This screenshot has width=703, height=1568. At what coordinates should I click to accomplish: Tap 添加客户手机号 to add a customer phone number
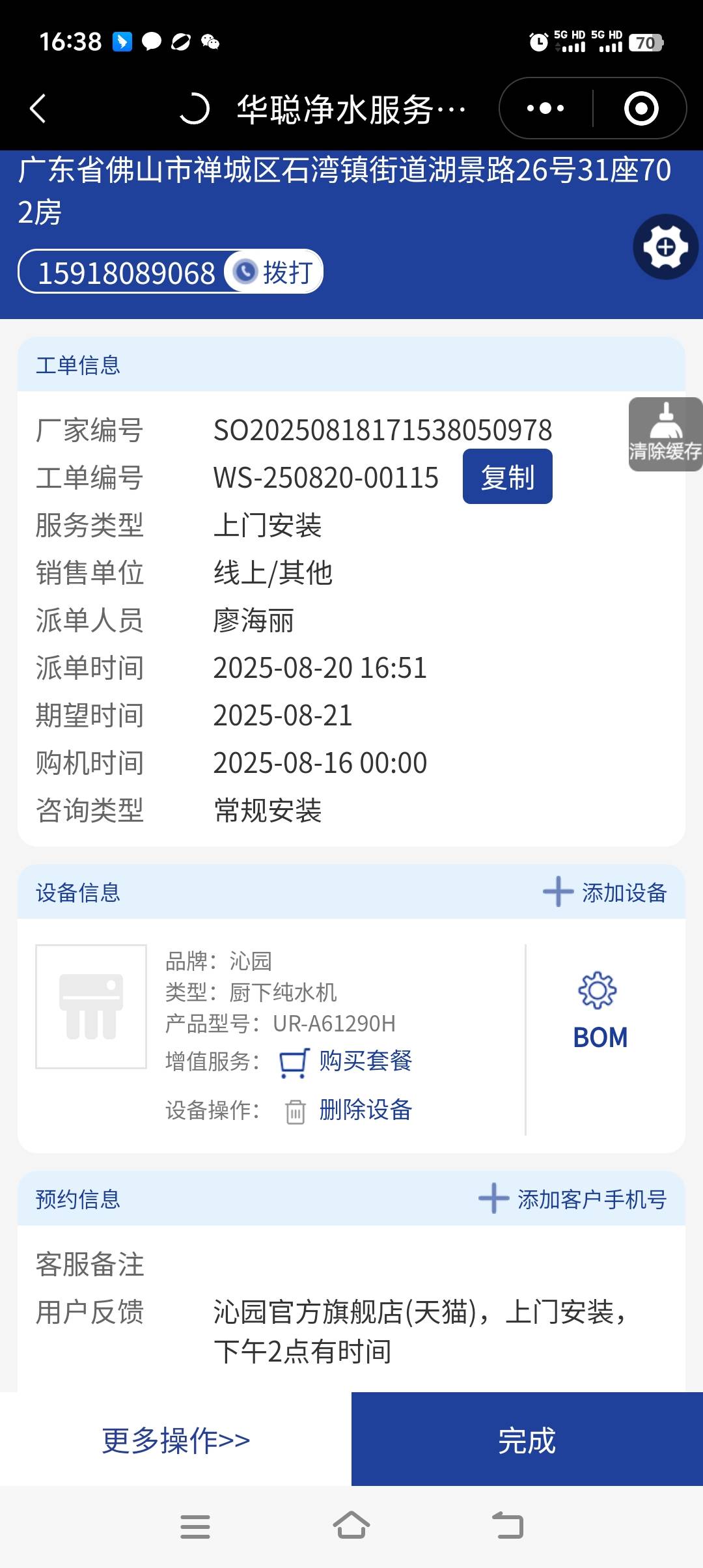(x=573, y=1199)
